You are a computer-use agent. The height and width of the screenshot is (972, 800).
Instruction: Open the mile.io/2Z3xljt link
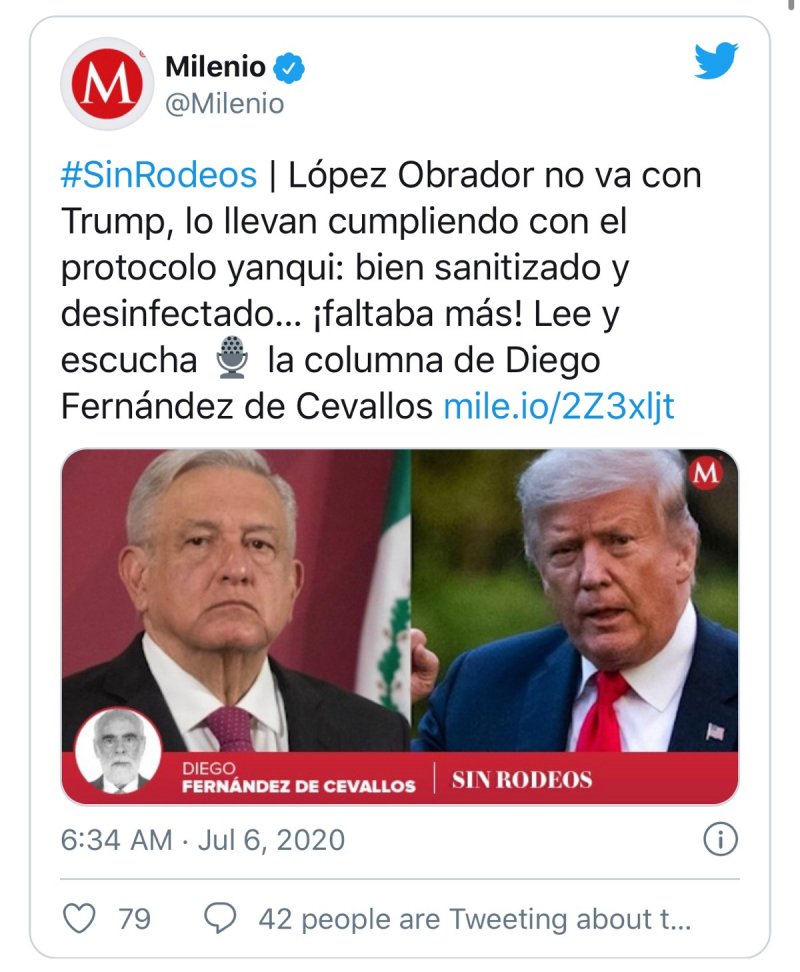pyautogui.click(x=558, y=407)
